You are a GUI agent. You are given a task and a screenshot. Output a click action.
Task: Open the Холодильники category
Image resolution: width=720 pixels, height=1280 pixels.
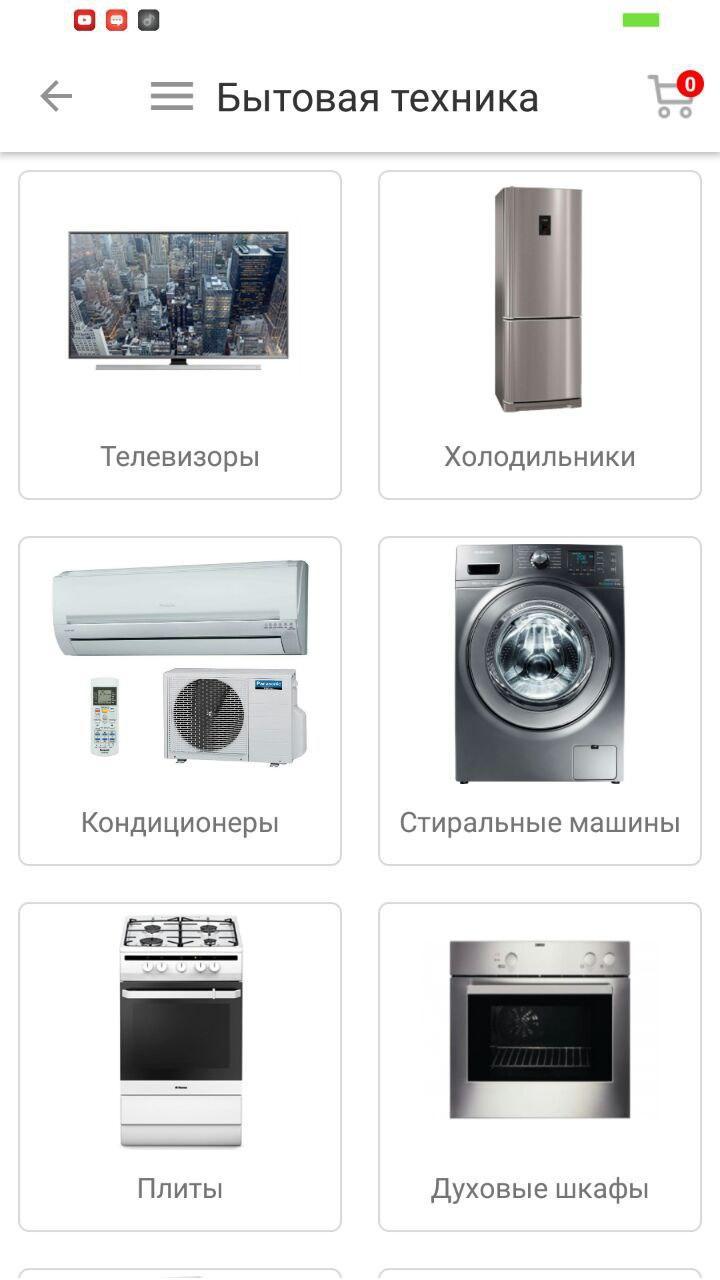point(540,335)
